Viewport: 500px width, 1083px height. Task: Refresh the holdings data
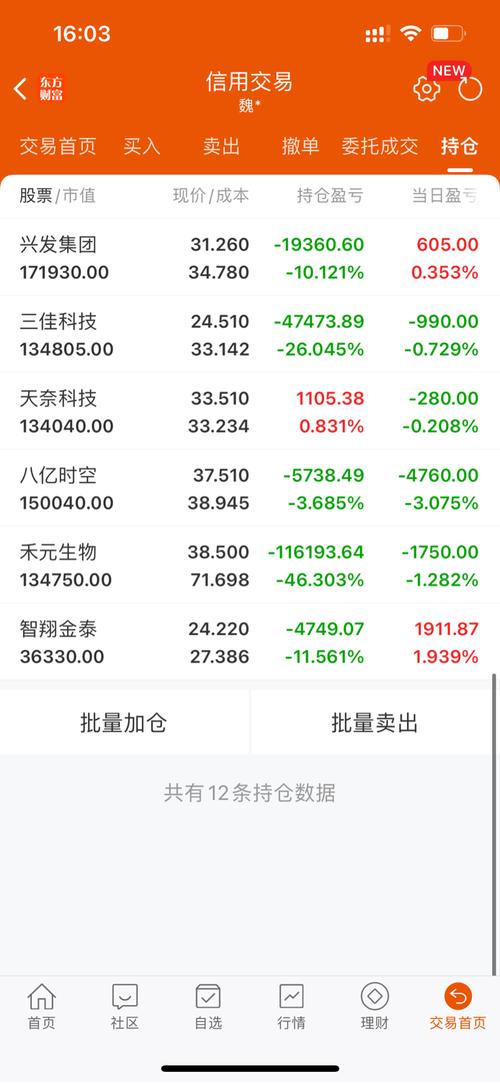[470, 88]
